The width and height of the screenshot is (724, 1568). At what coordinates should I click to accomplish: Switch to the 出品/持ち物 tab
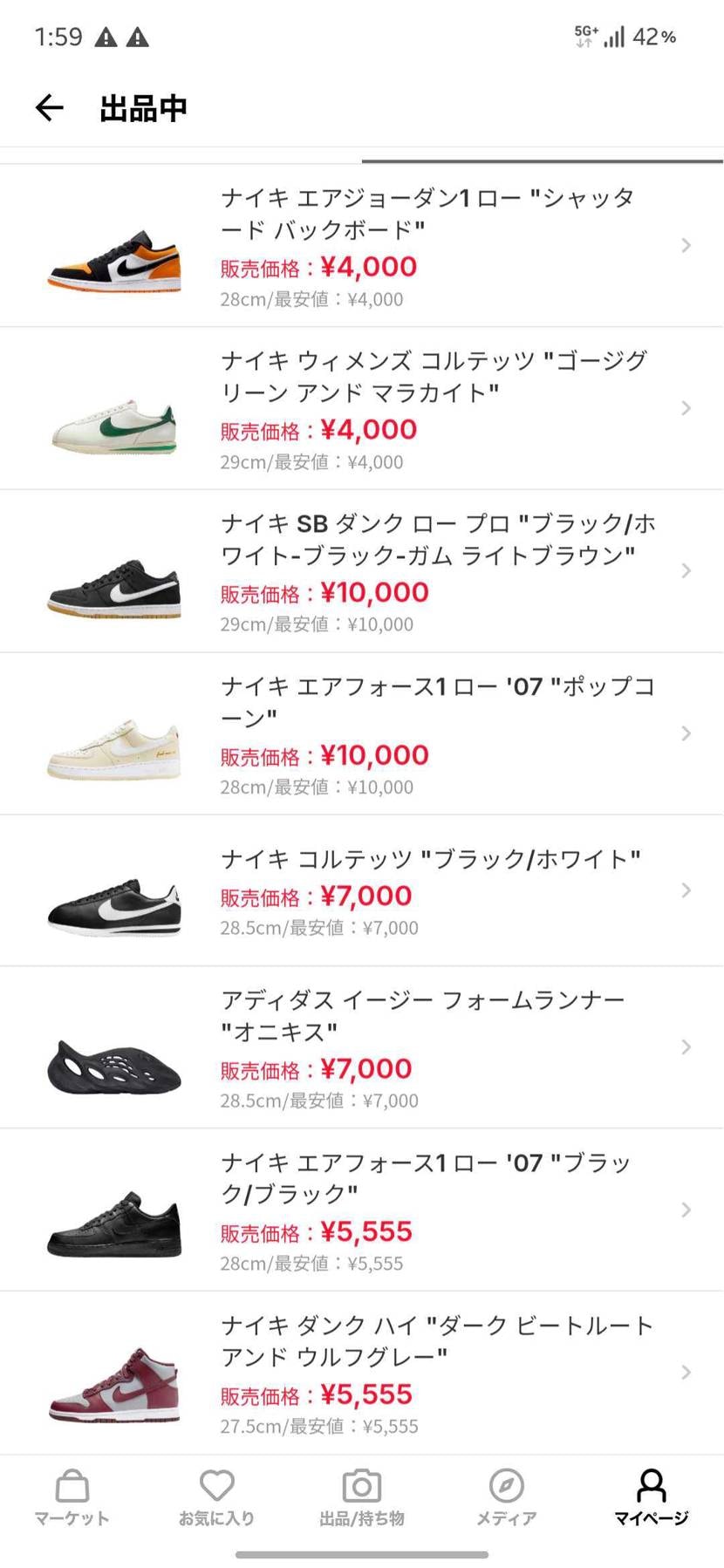pos(362,1498)
